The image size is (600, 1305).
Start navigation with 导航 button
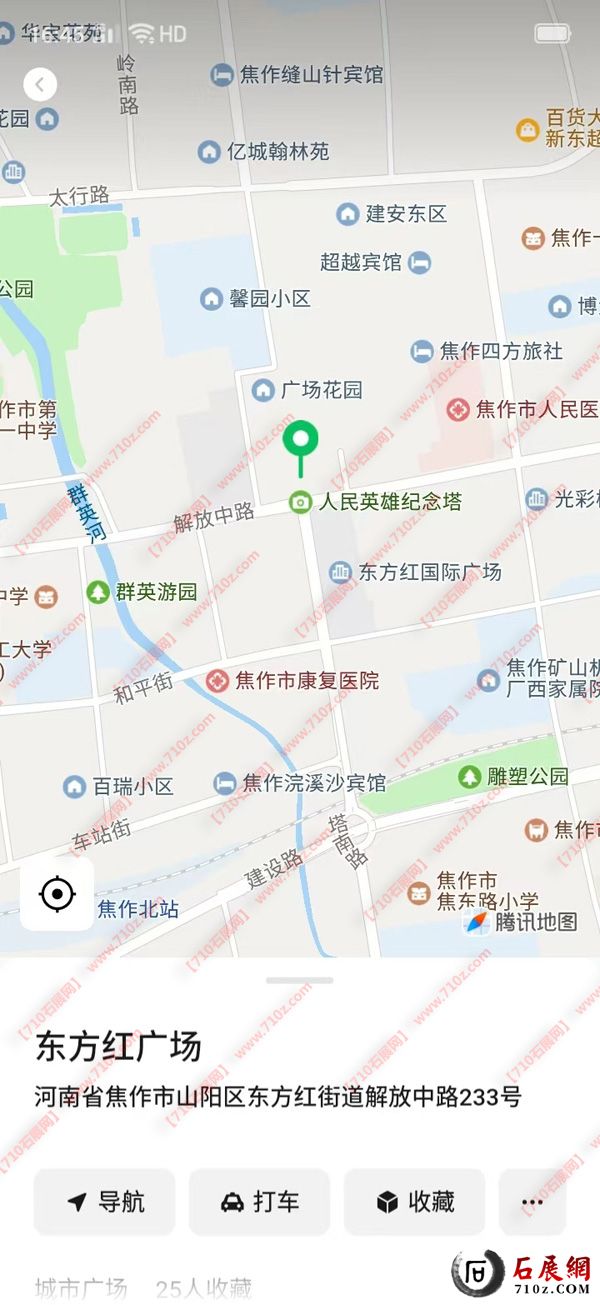tap(104, 1202)
